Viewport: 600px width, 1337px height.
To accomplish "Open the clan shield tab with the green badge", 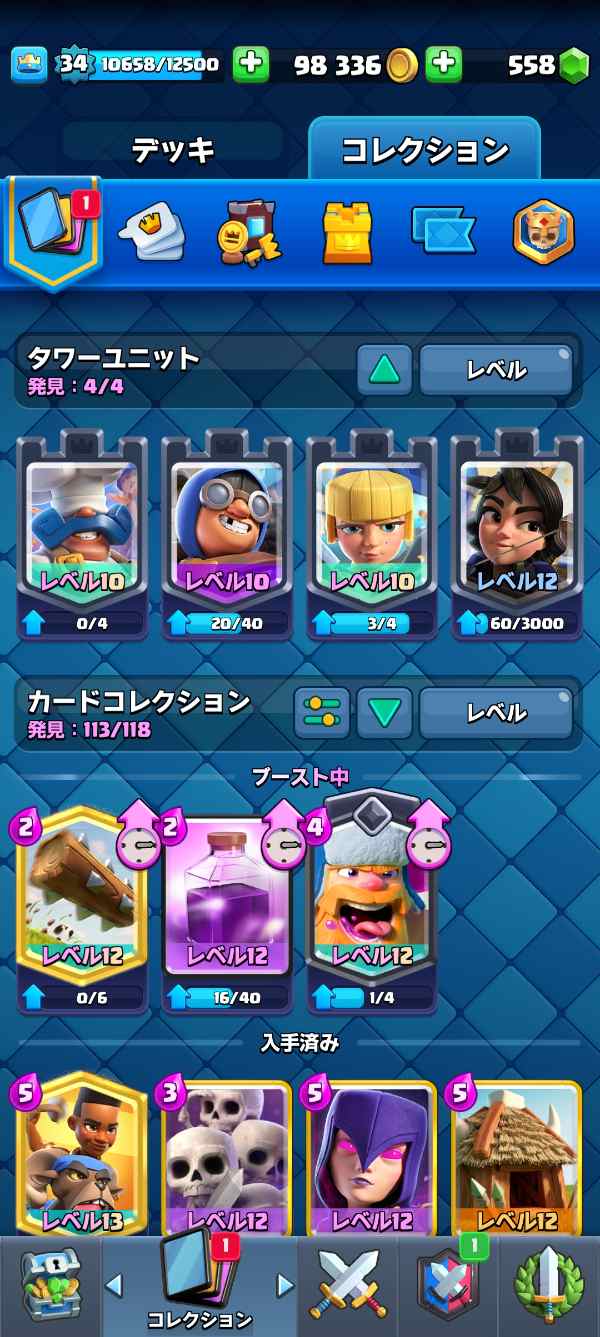I will [448, 1285].
